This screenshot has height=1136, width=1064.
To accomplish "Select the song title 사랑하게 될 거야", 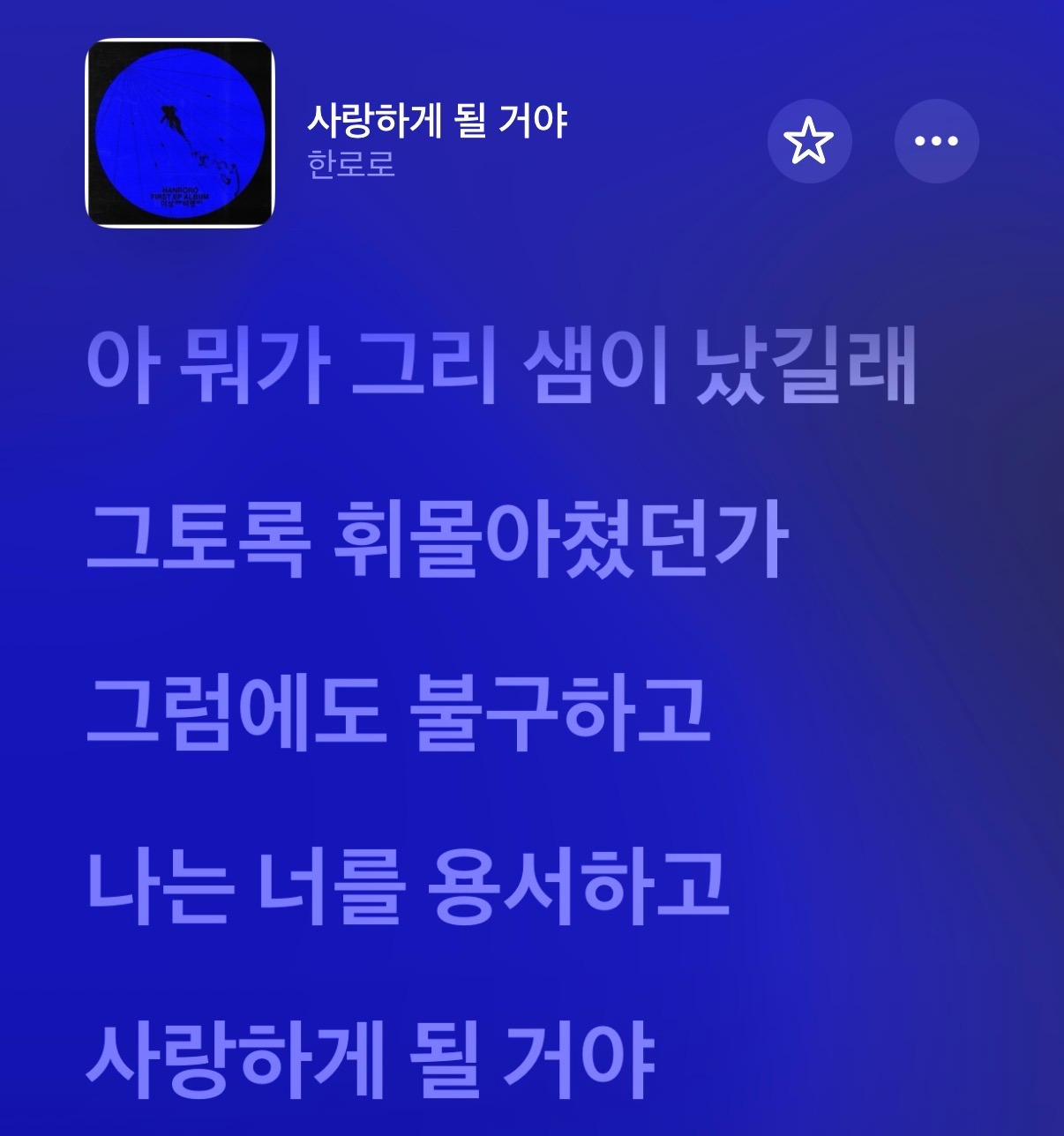I will 439,119.
